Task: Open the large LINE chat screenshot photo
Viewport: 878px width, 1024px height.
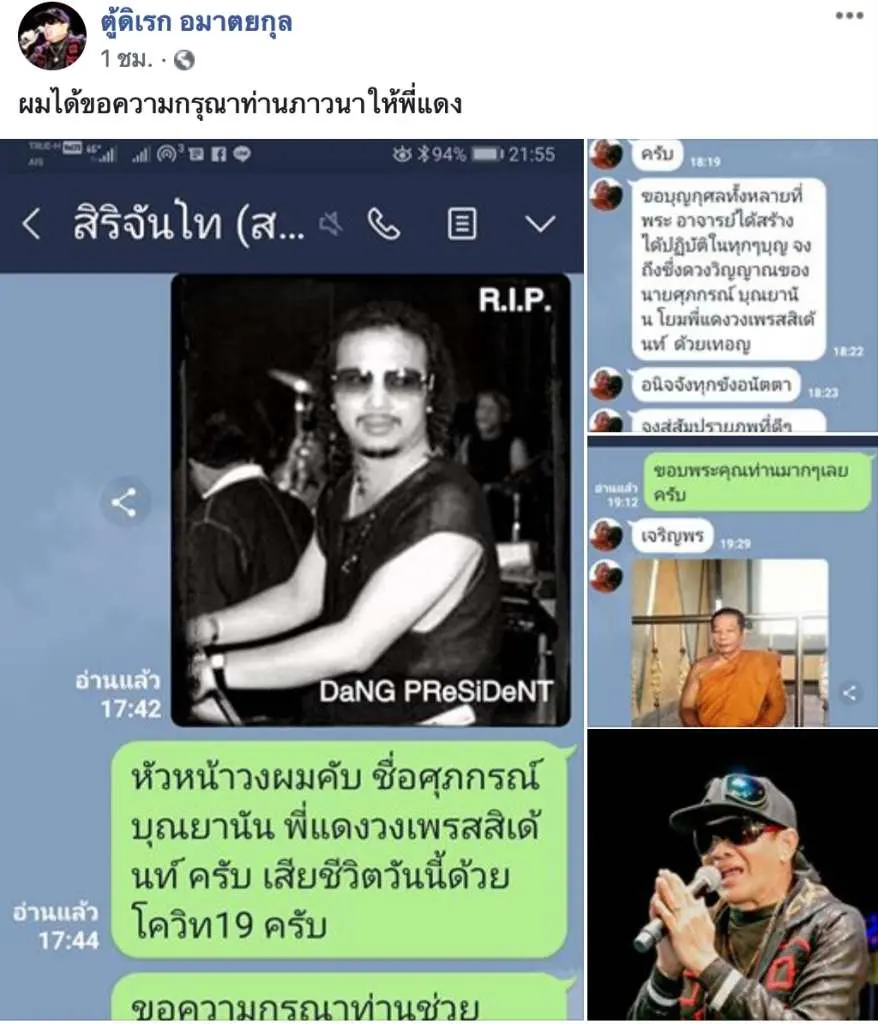Action: pos(292,578)
